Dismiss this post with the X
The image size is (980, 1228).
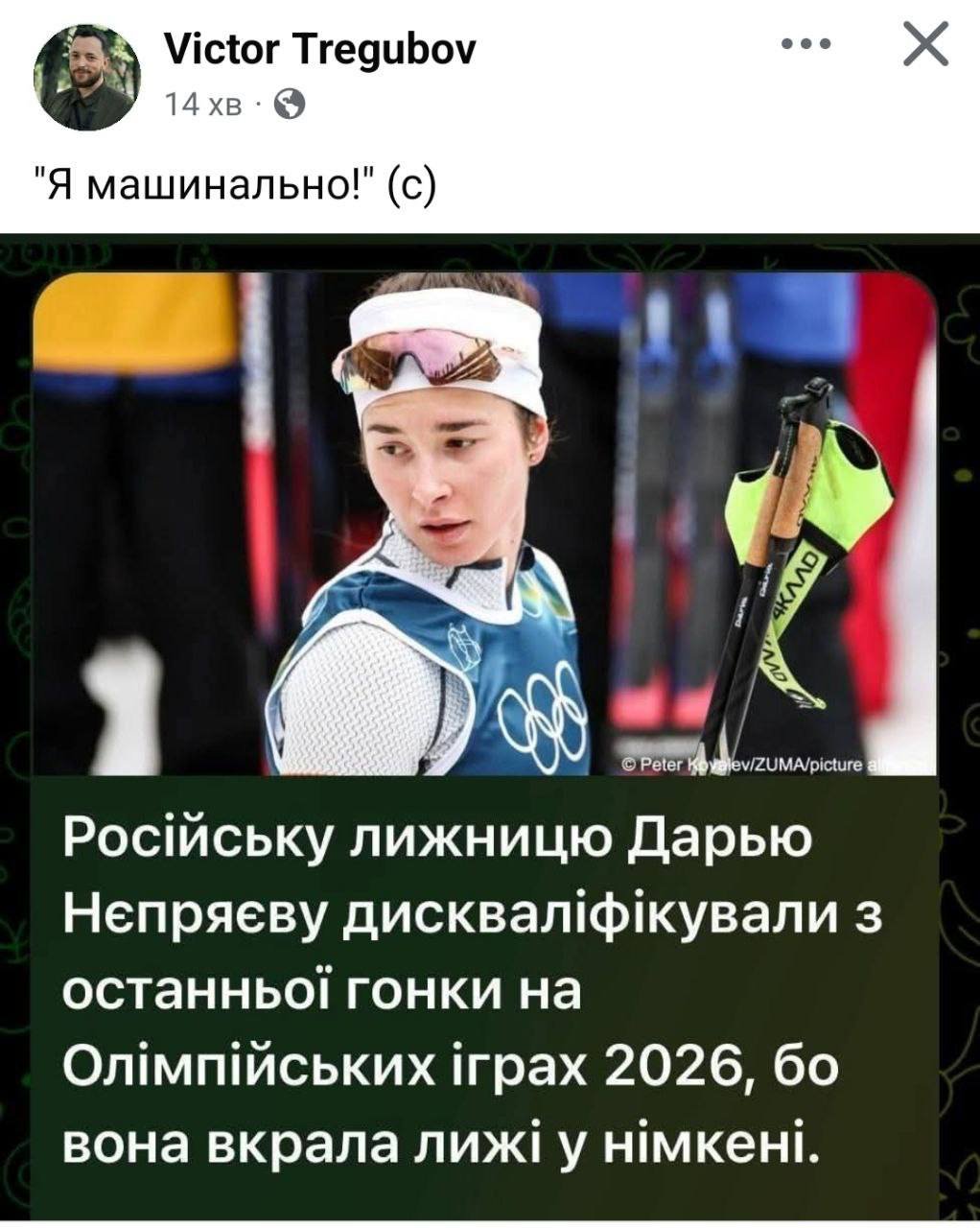[x=925, y=44]
